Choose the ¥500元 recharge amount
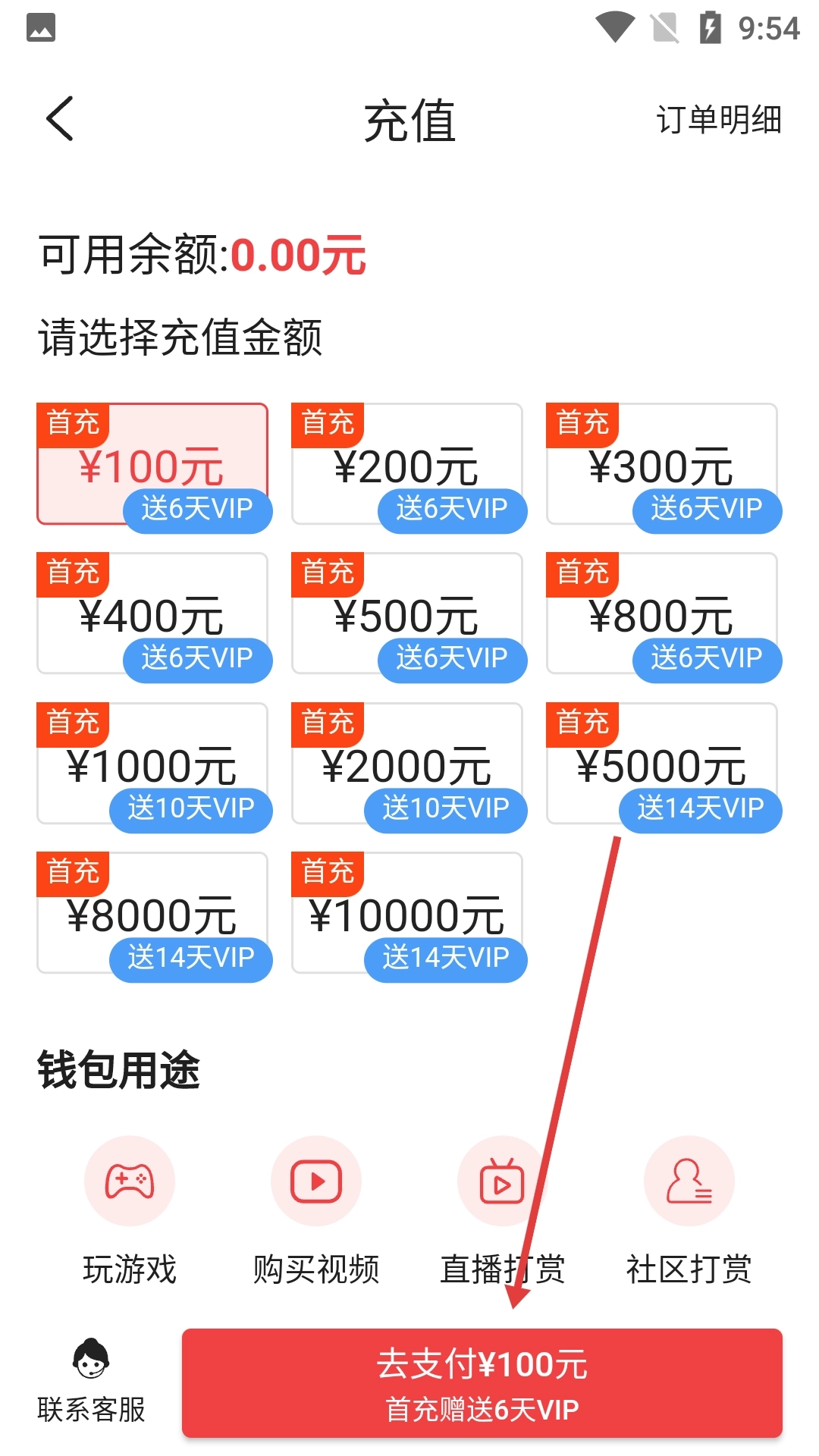 [x=406, y=614]
